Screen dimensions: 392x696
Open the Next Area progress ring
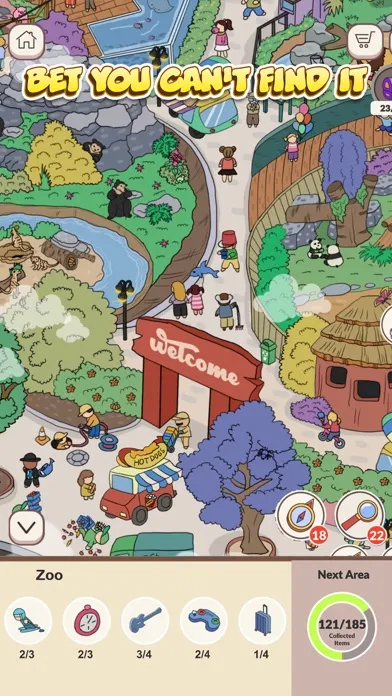tap(342, 627)
